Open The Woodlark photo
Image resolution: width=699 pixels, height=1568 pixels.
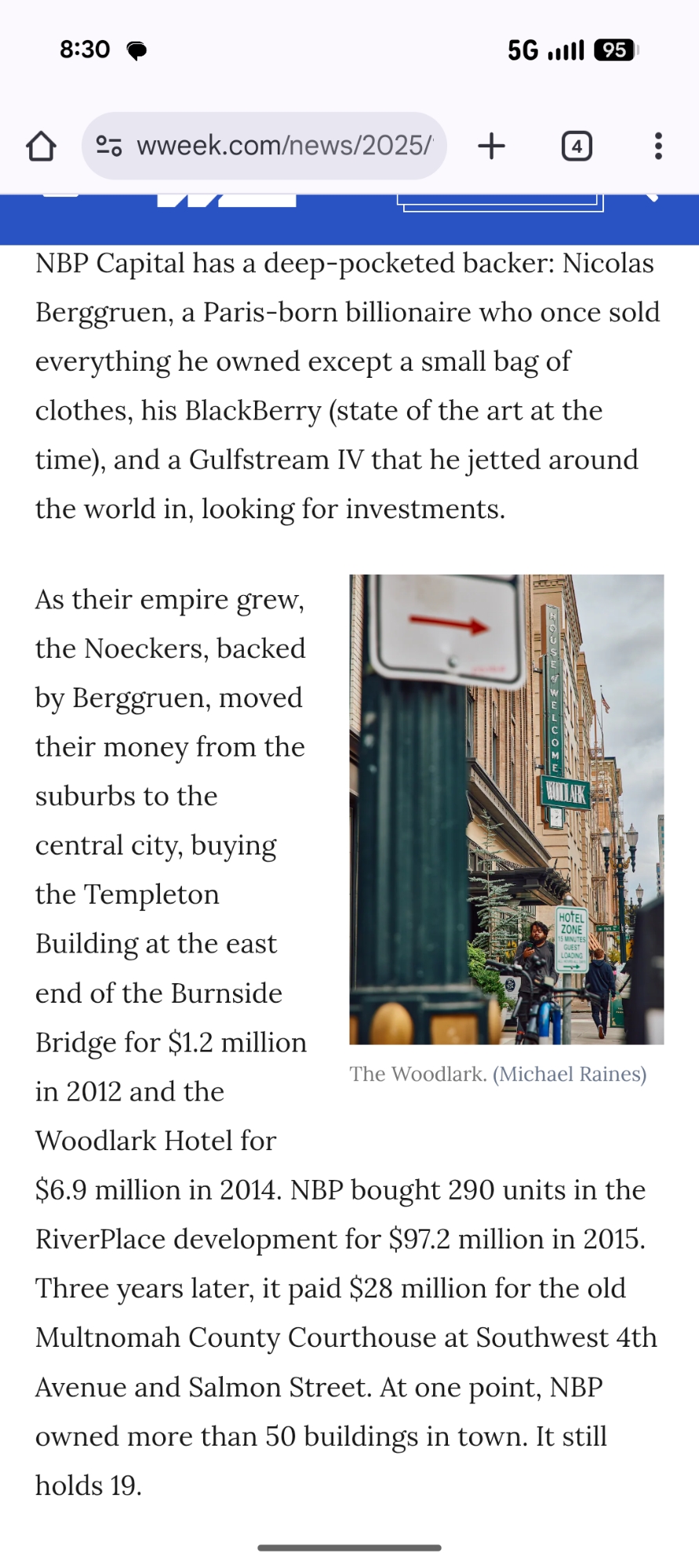coord(506,809)
